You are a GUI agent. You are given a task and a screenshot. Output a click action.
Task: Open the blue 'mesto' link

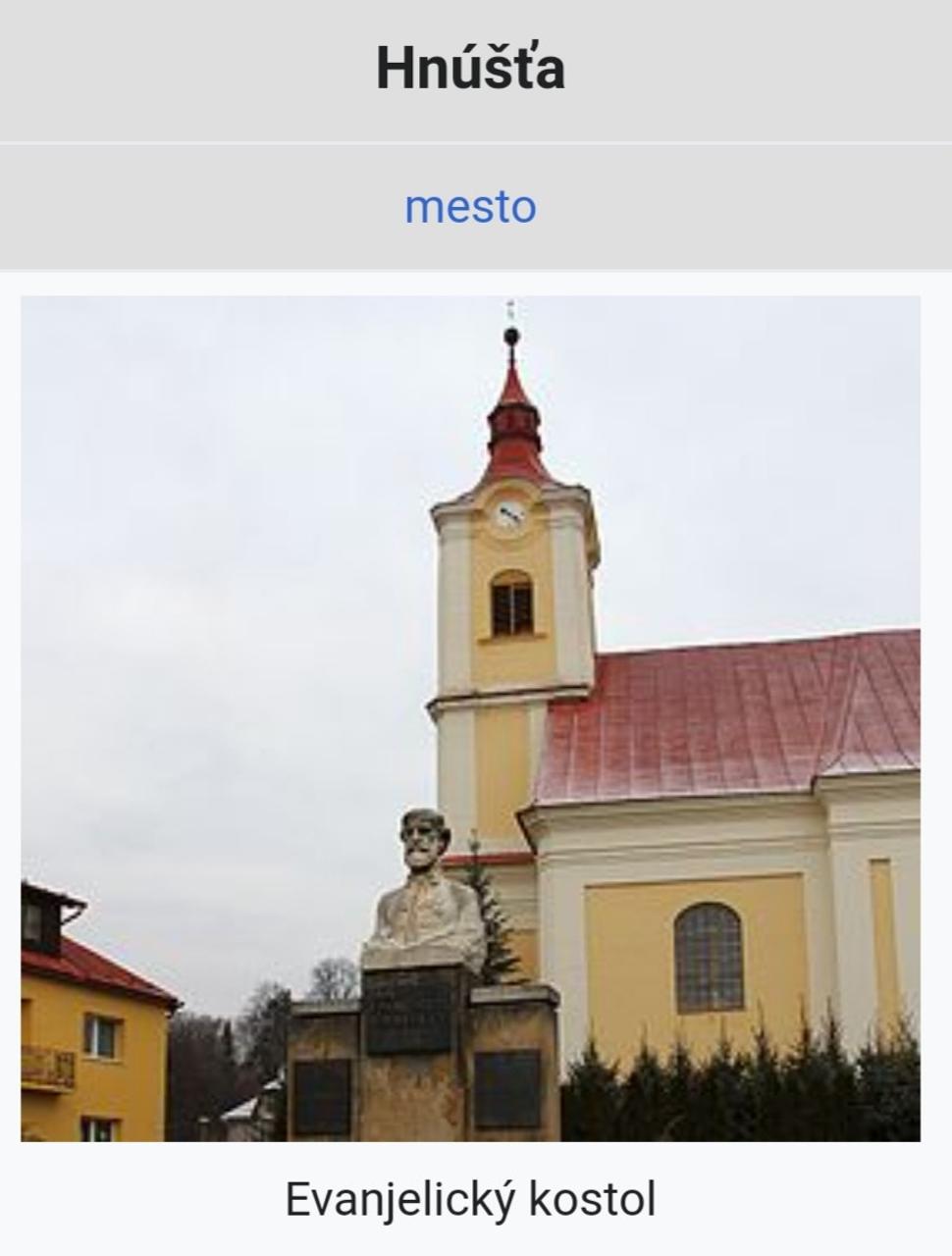click(470, 207)
